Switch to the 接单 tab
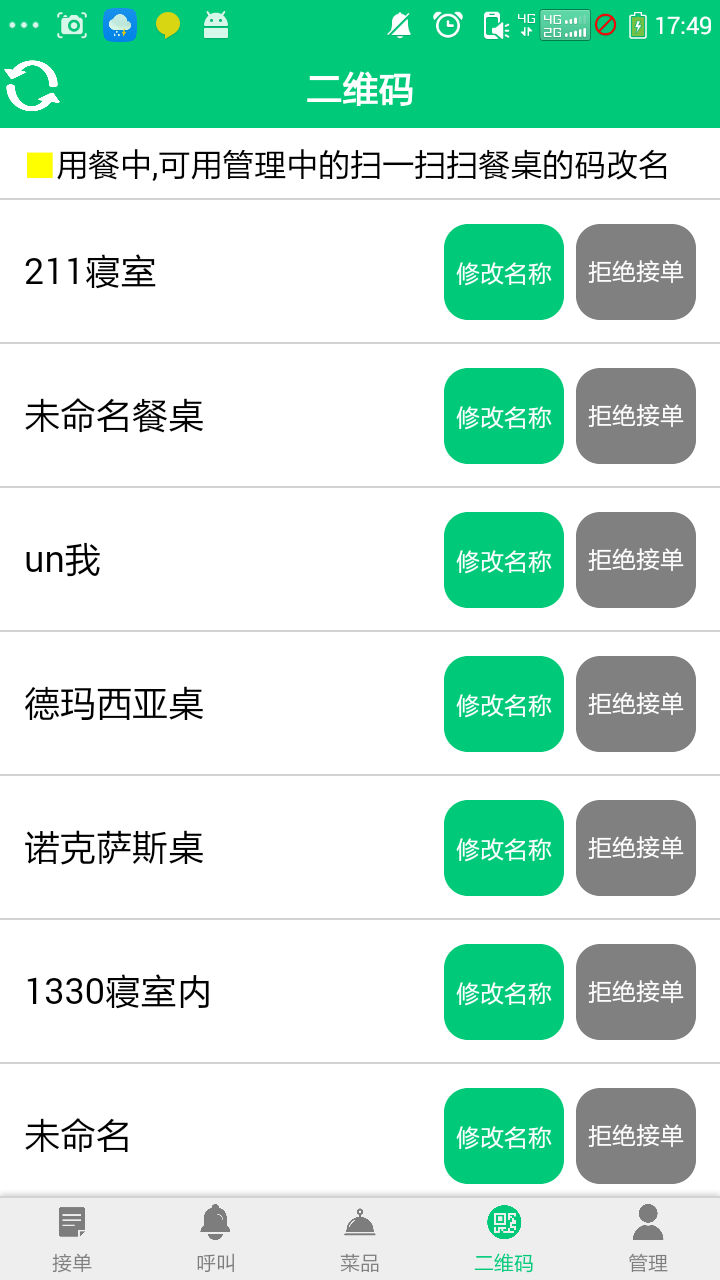 (72, 1238)
